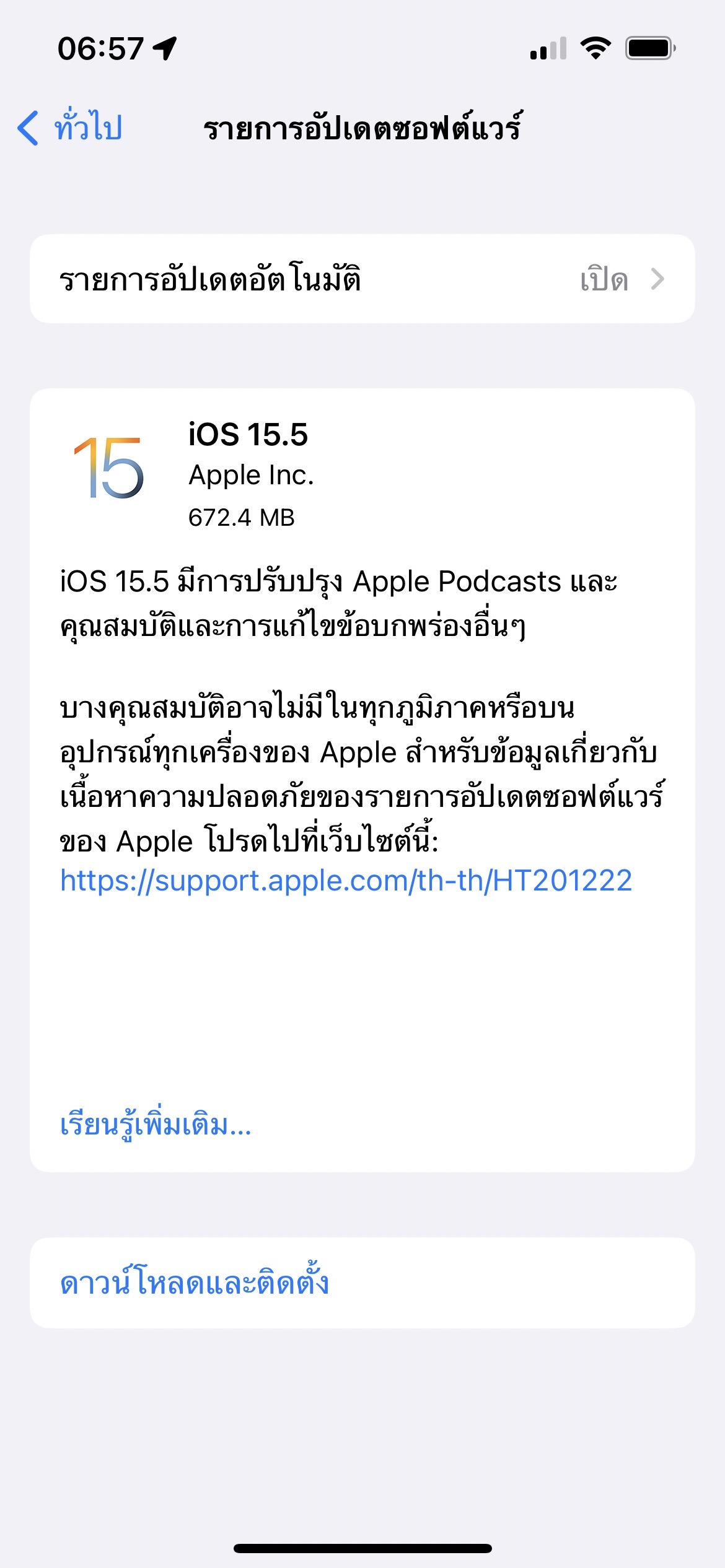725x1568 pixels.
Task: Tap ดาวน์โหลดและติดตั้ง to install iOS 15.5
Action: click(x=194, y=1283)
